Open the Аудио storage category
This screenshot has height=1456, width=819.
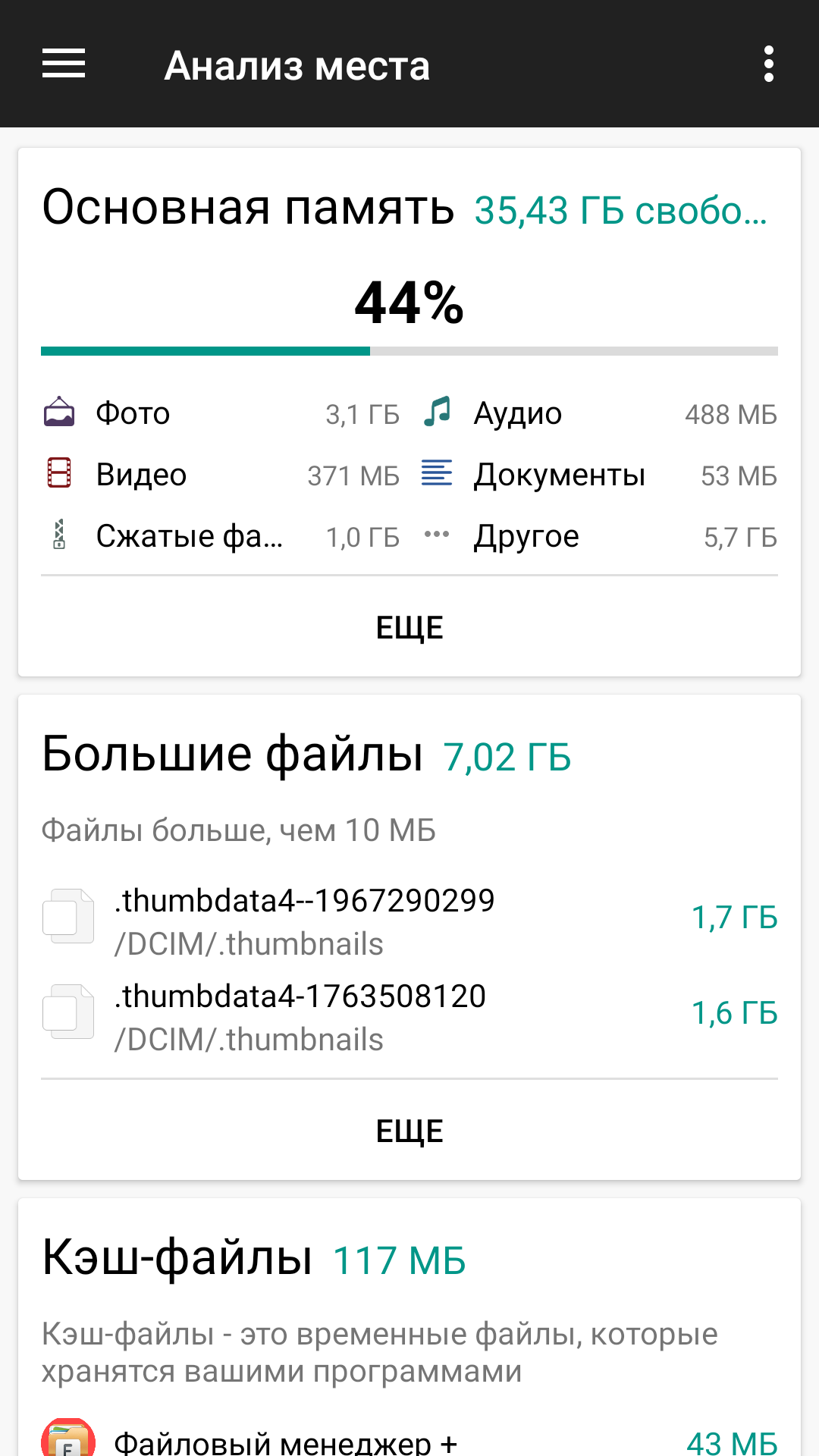[599, 413]
